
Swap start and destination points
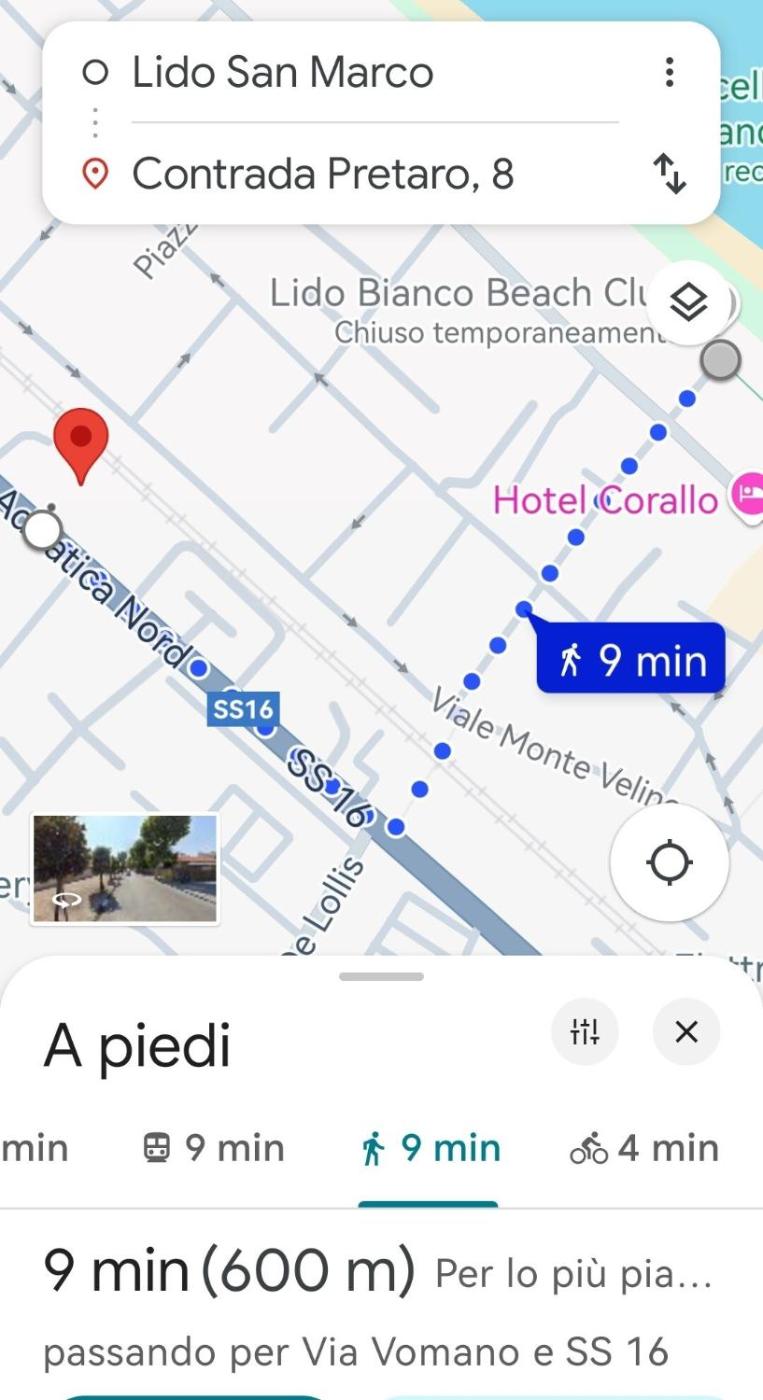669,175
